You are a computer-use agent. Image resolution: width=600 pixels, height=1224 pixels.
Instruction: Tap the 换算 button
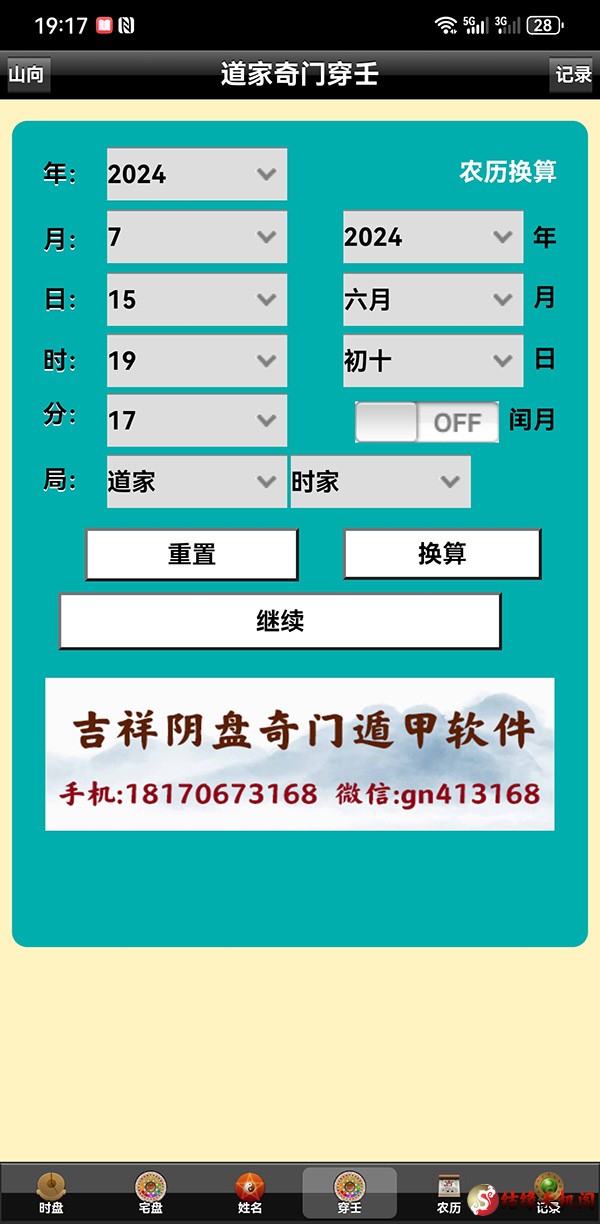[x=442, y=554]
